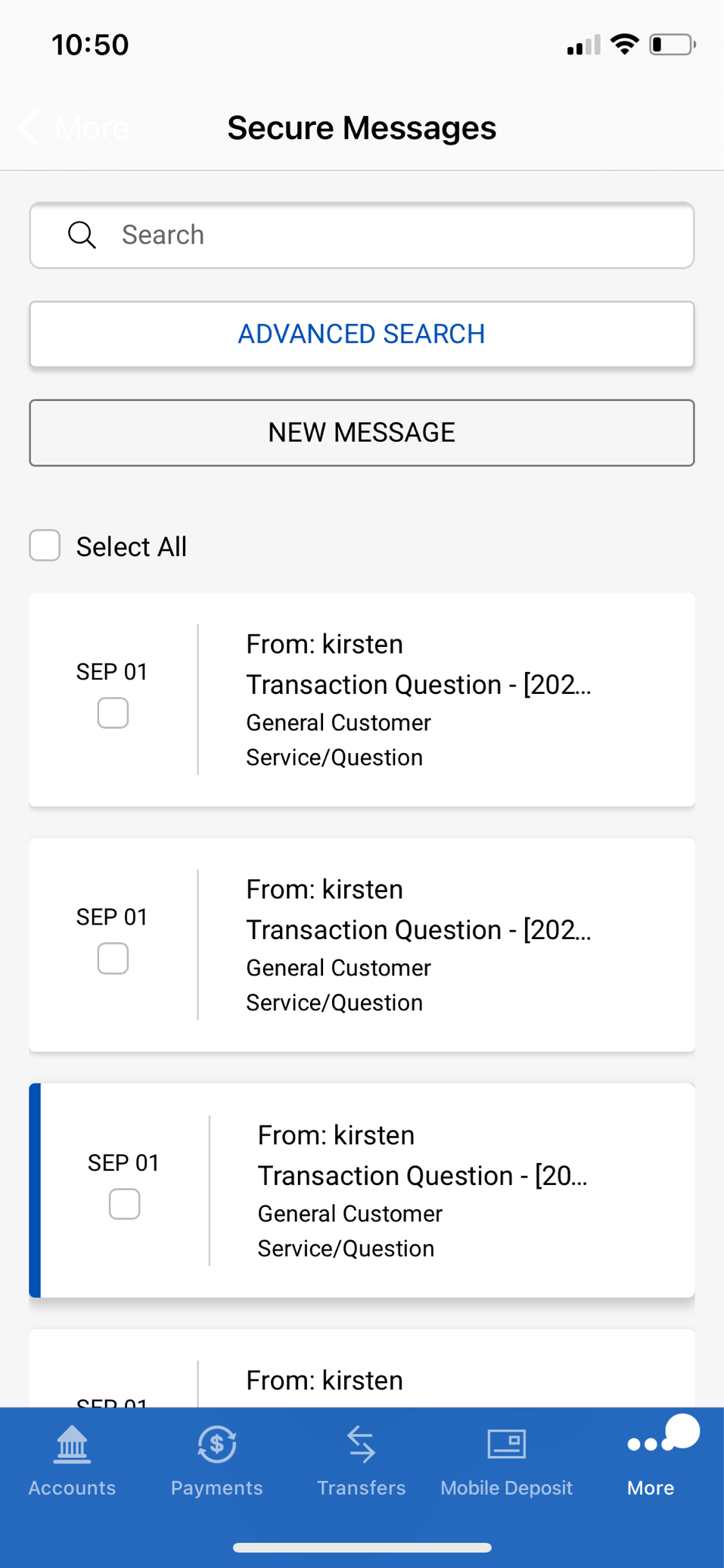Tick the checkbox on the blue-highlighted message
This screenshot has width=724, height=1568.
(124, 1204)
